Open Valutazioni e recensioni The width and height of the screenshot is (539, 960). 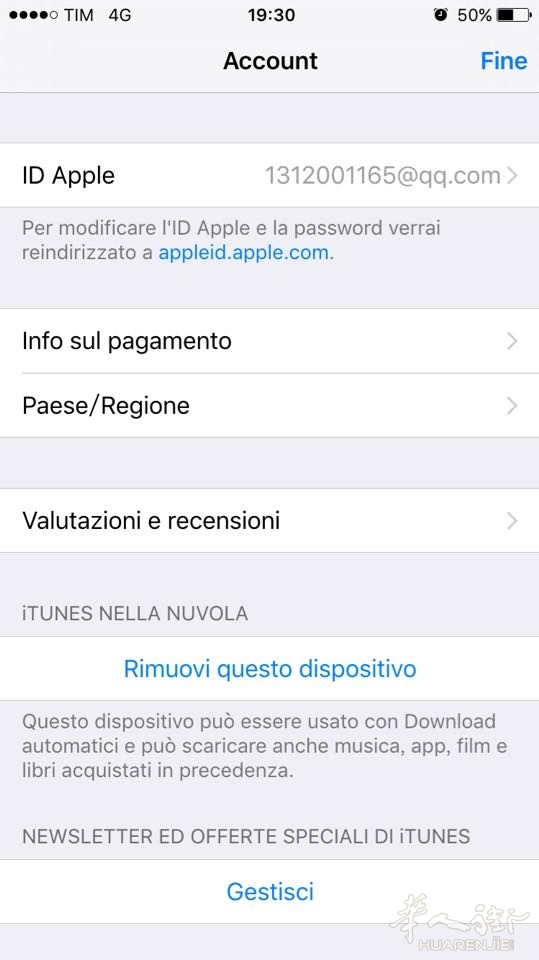pos(270,520)
